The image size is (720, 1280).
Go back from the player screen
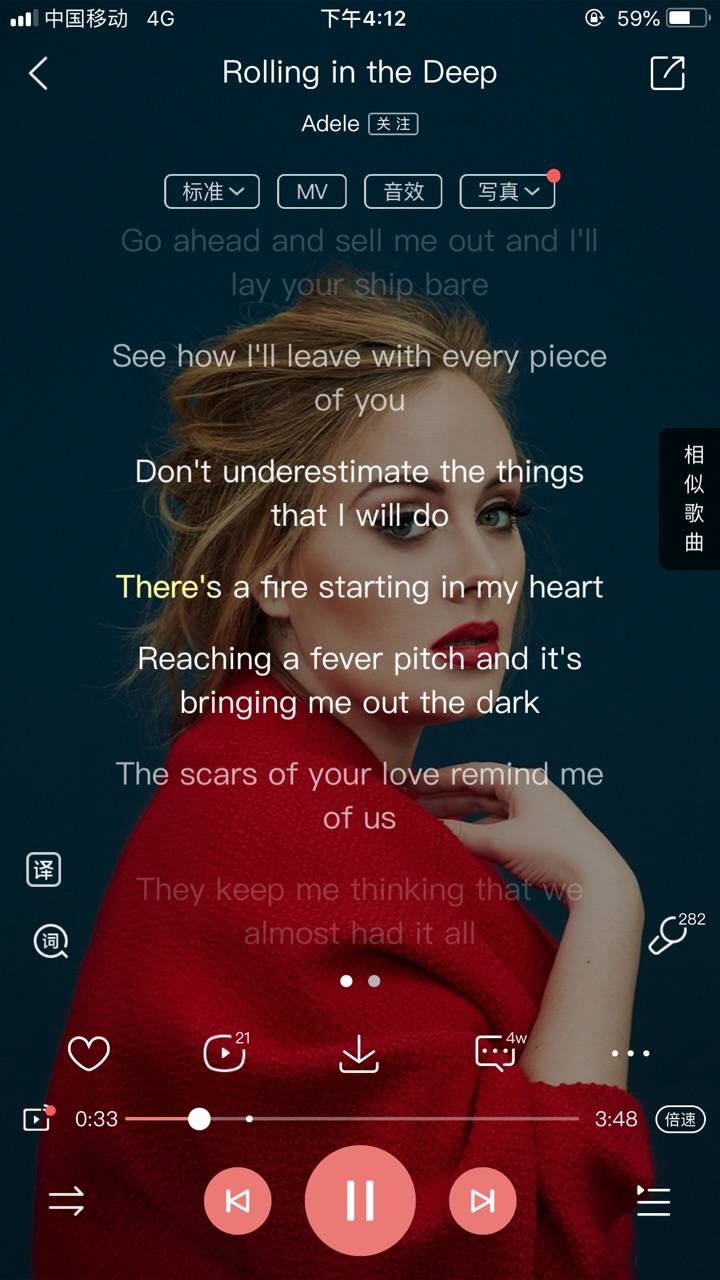coord(38,73)
